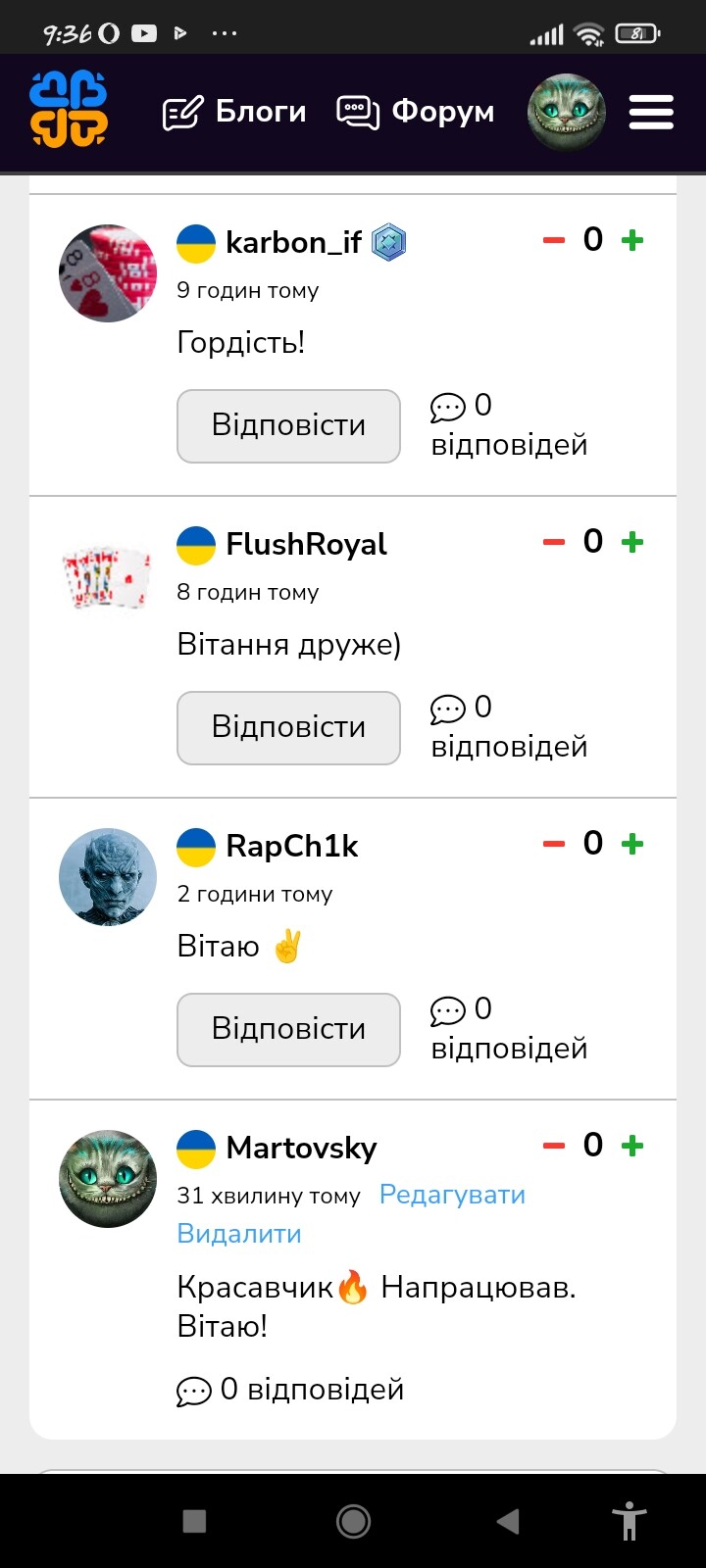The image size is (706, 1568).
Task: Reply to karbon_if's comment with Відповісти
Action: [288, 425]
